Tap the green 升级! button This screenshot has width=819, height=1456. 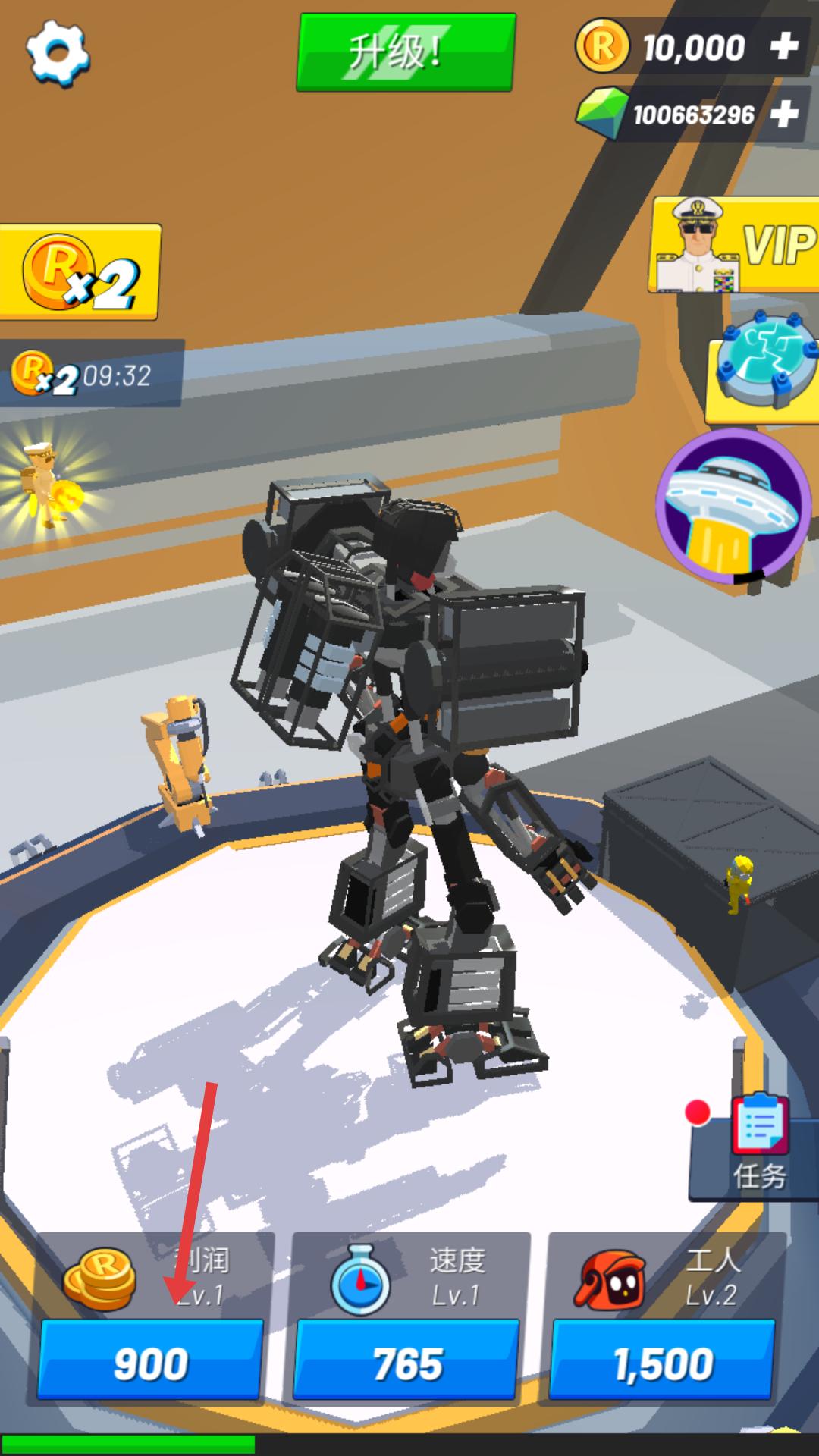405,52
